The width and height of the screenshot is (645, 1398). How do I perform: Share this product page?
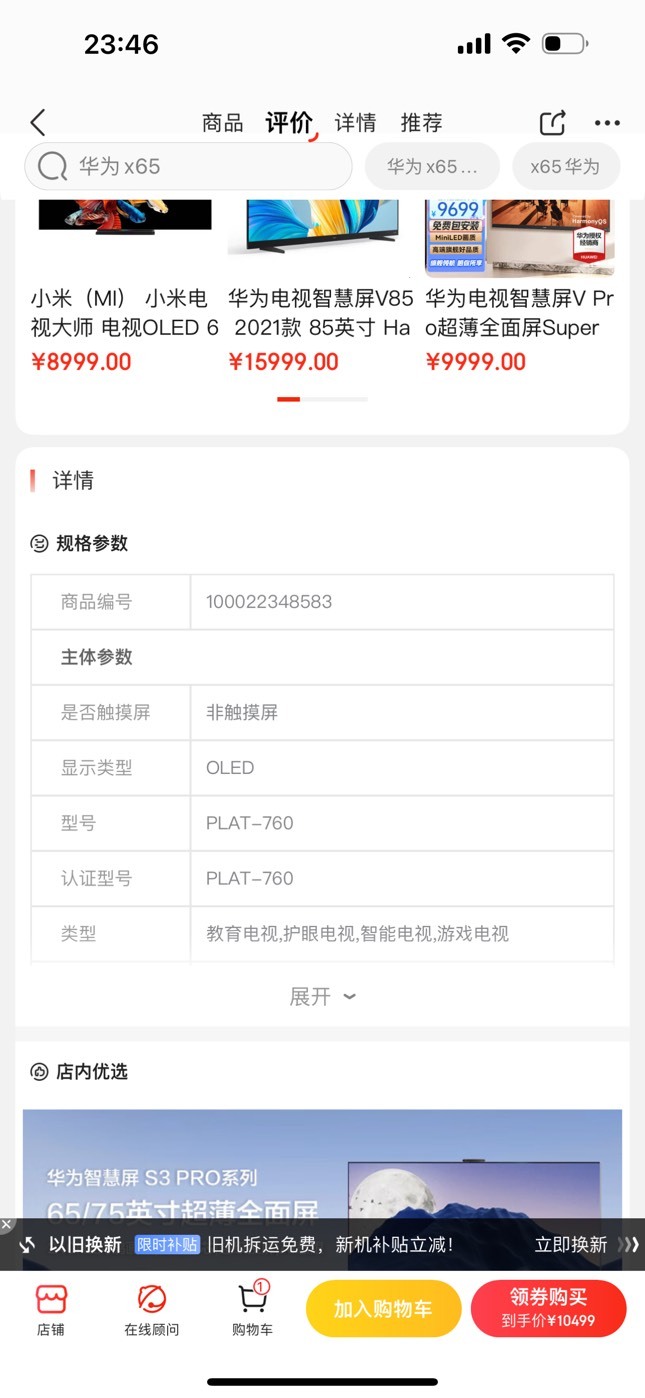point(553,122)
